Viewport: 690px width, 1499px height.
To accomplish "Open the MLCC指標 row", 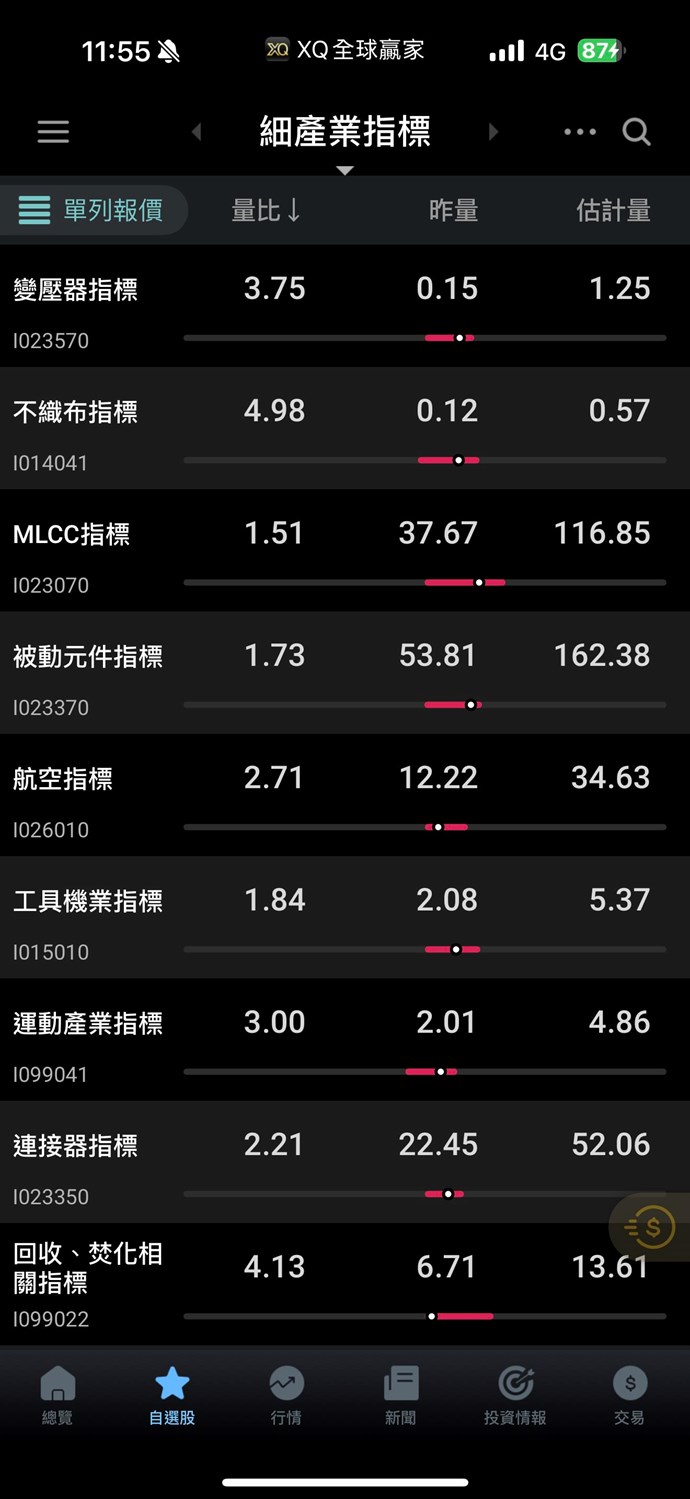I will coord(72,534).
